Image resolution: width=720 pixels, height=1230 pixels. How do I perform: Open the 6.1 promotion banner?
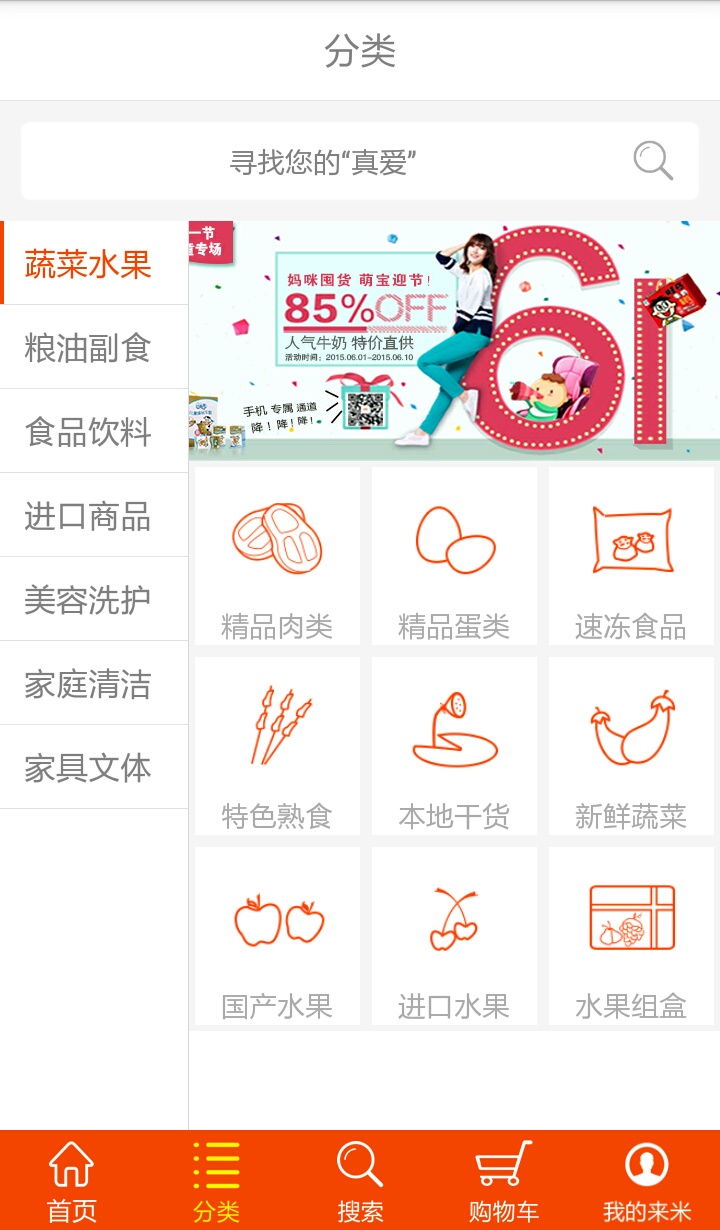pos(454,340)
